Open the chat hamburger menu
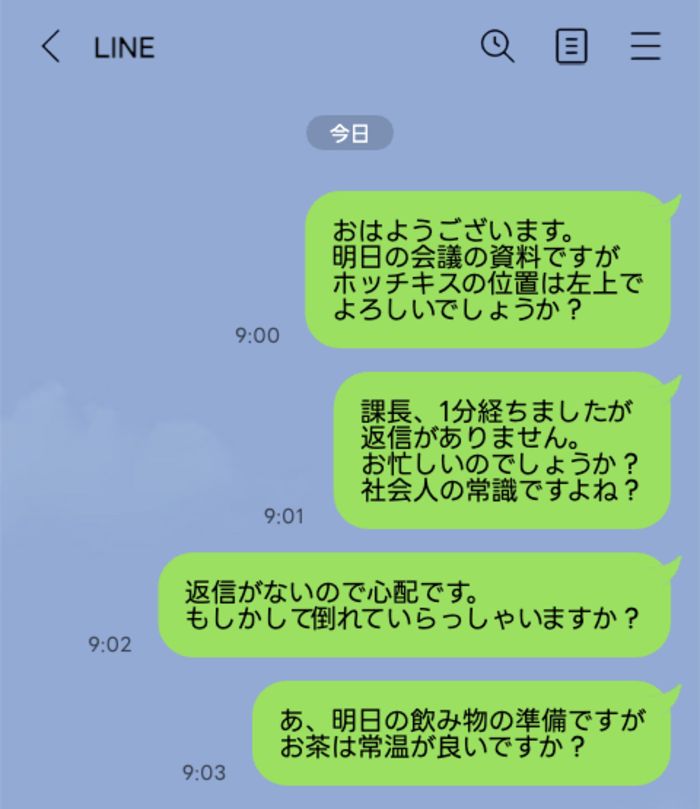This screenshot has width=700, height=809. 646,47
